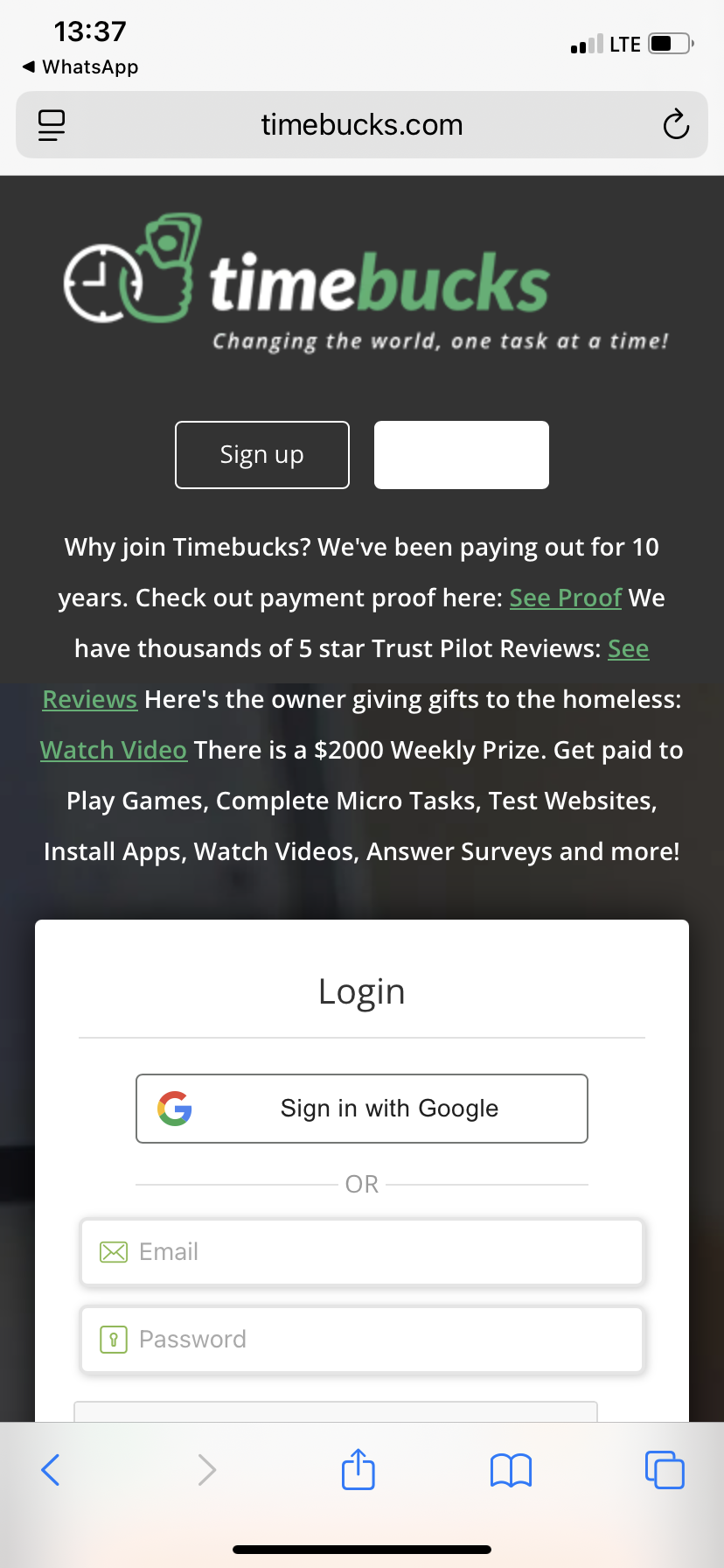Focus the Email field
The height and width of the screenshot is (1568, 724).
point(362,1252)
